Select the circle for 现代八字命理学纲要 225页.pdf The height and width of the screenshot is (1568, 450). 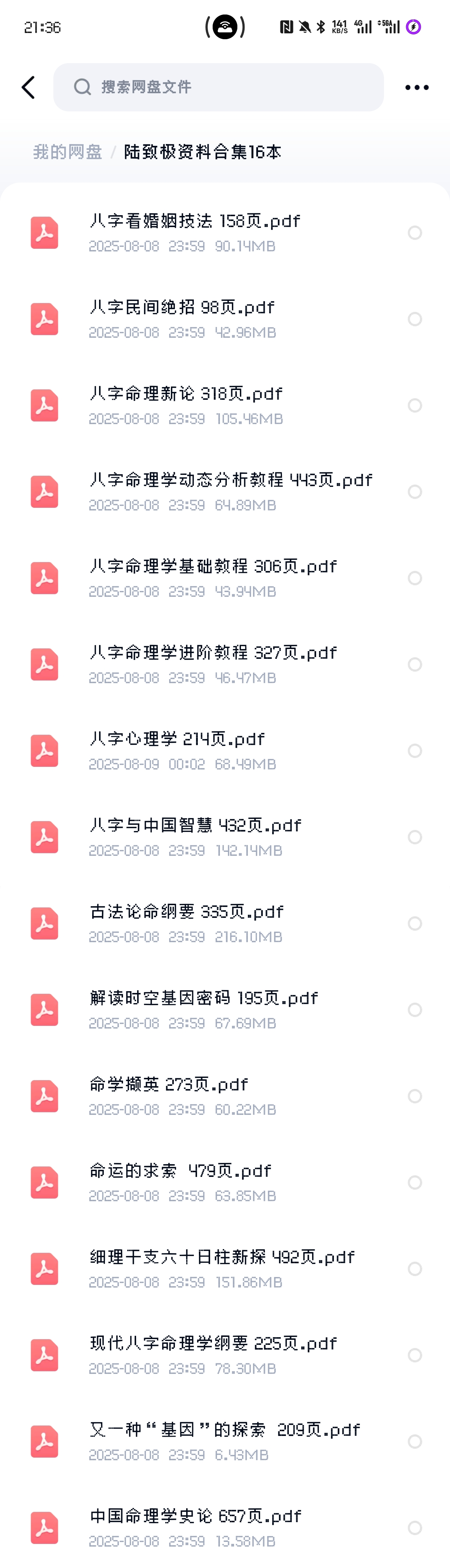point(415,1355)
